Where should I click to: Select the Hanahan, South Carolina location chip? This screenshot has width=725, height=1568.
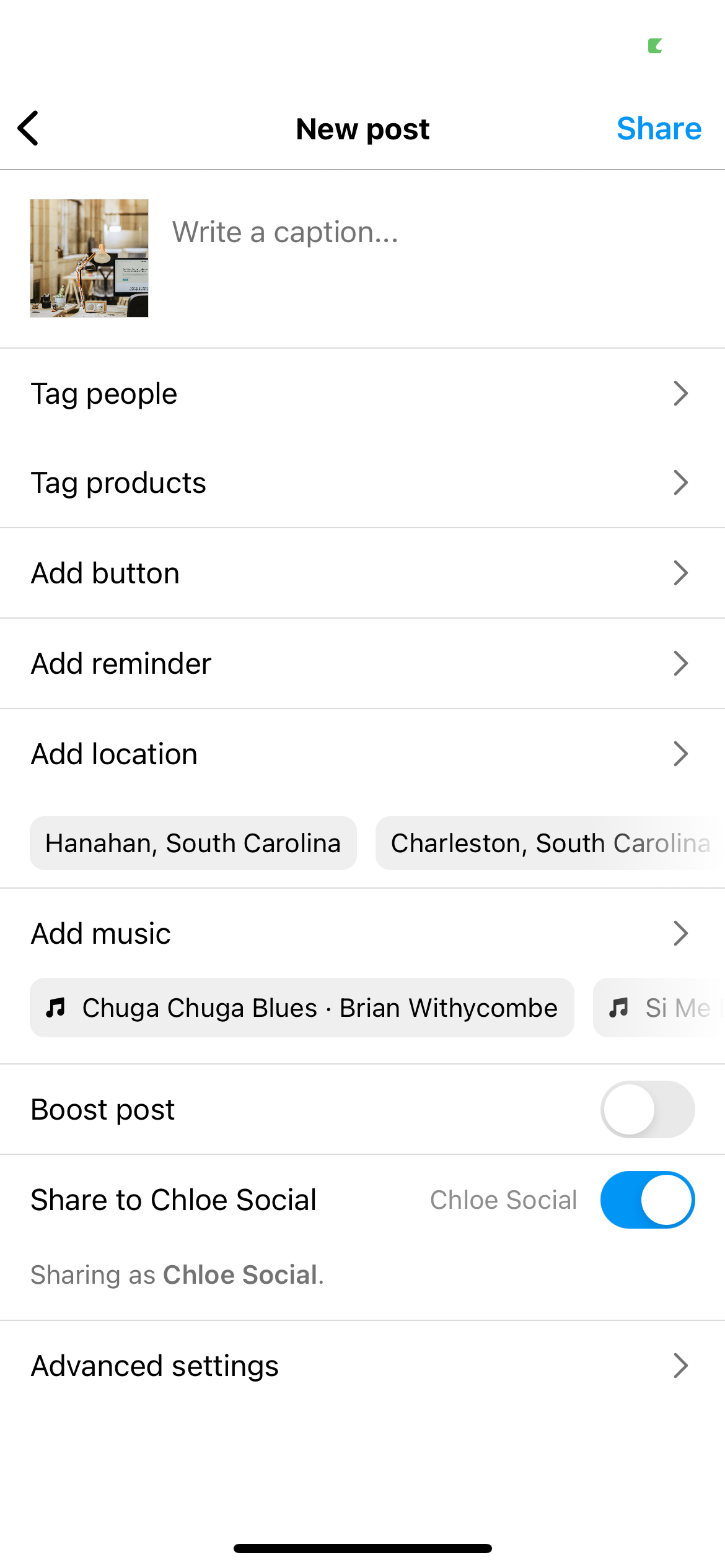point(193,843)
